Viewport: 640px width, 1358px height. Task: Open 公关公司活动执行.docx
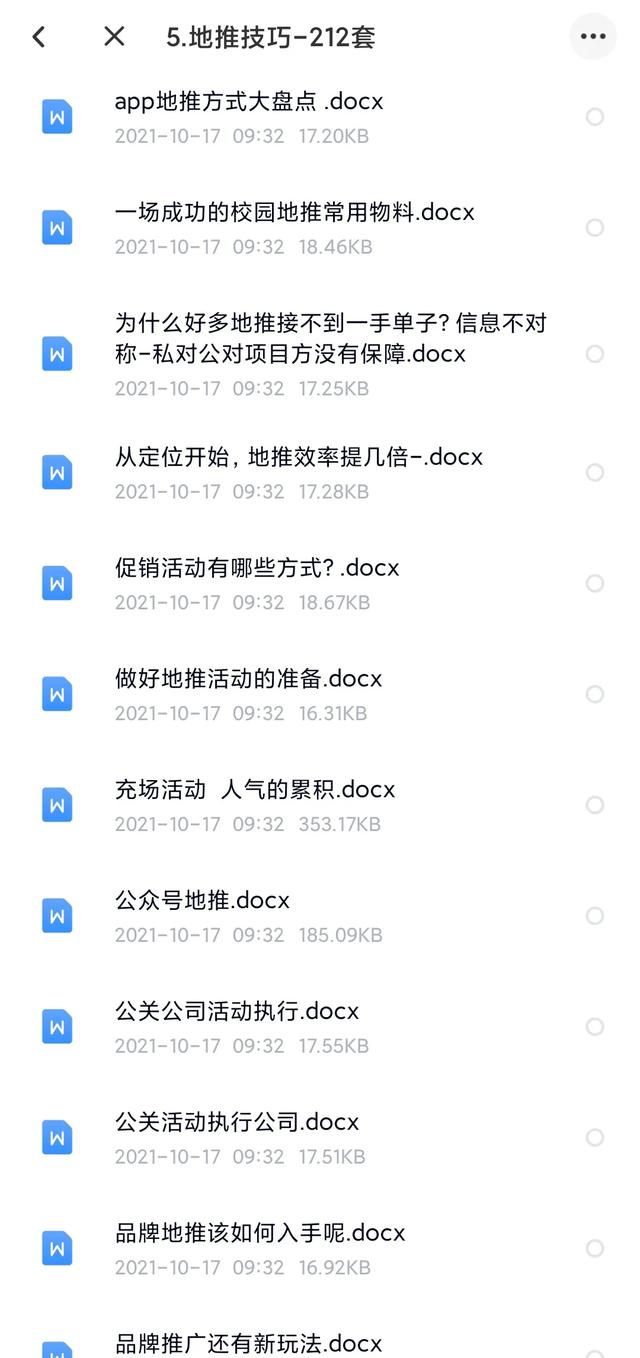[237, 1011]
